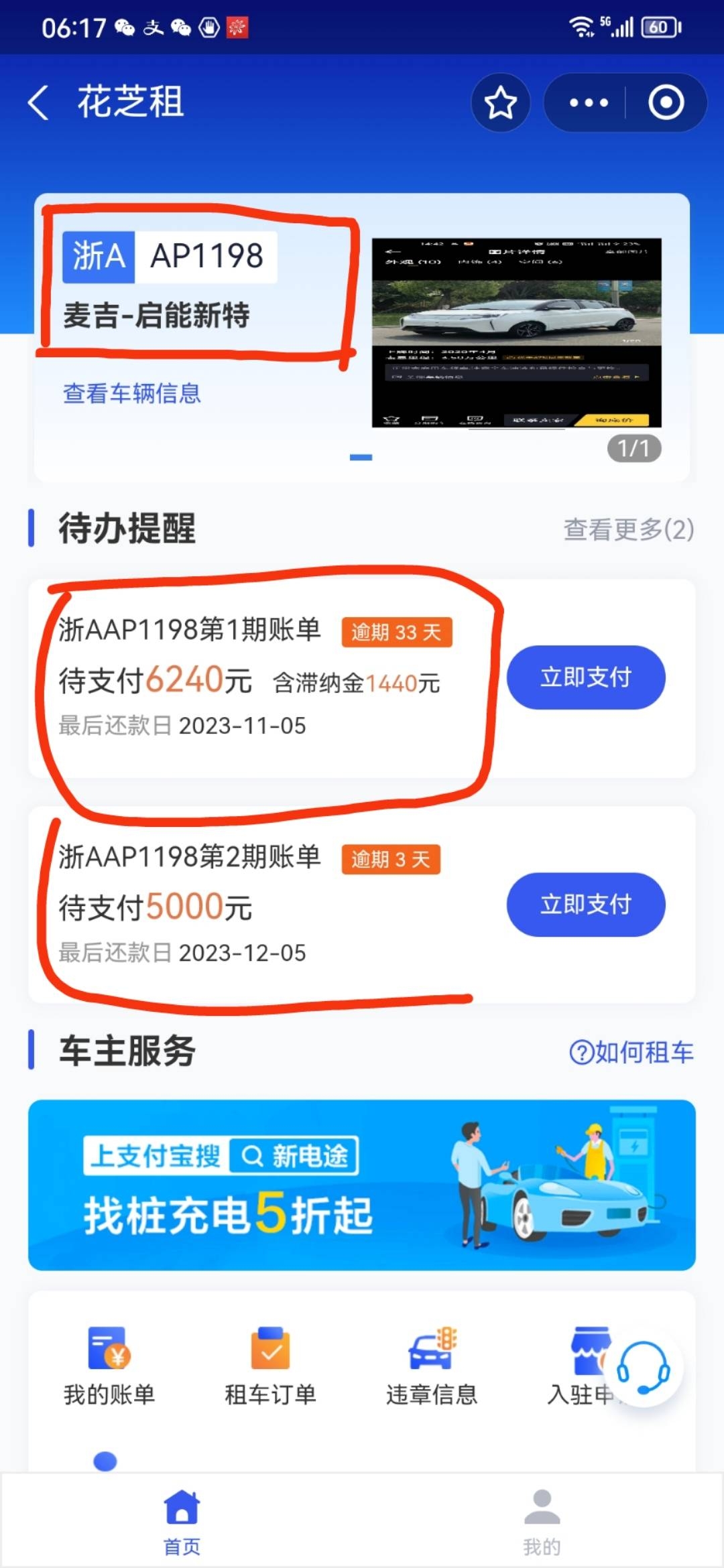Image resolution: width=724 pixels, height=1568 pixels.
Task: Open the three-dot more menu
Action: 588,103
